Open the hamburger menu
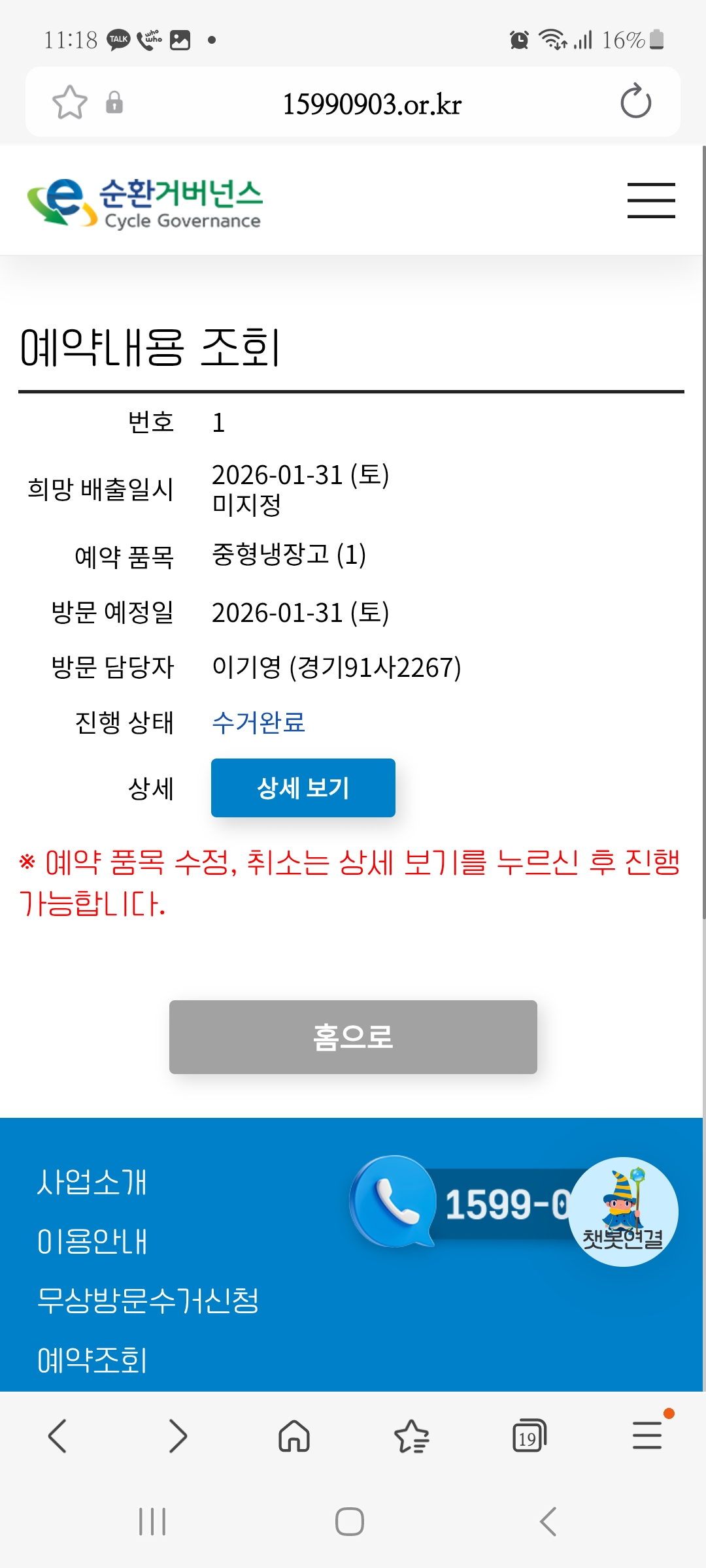This screenshot has height=1568, width=706. (x=650, y=200)
